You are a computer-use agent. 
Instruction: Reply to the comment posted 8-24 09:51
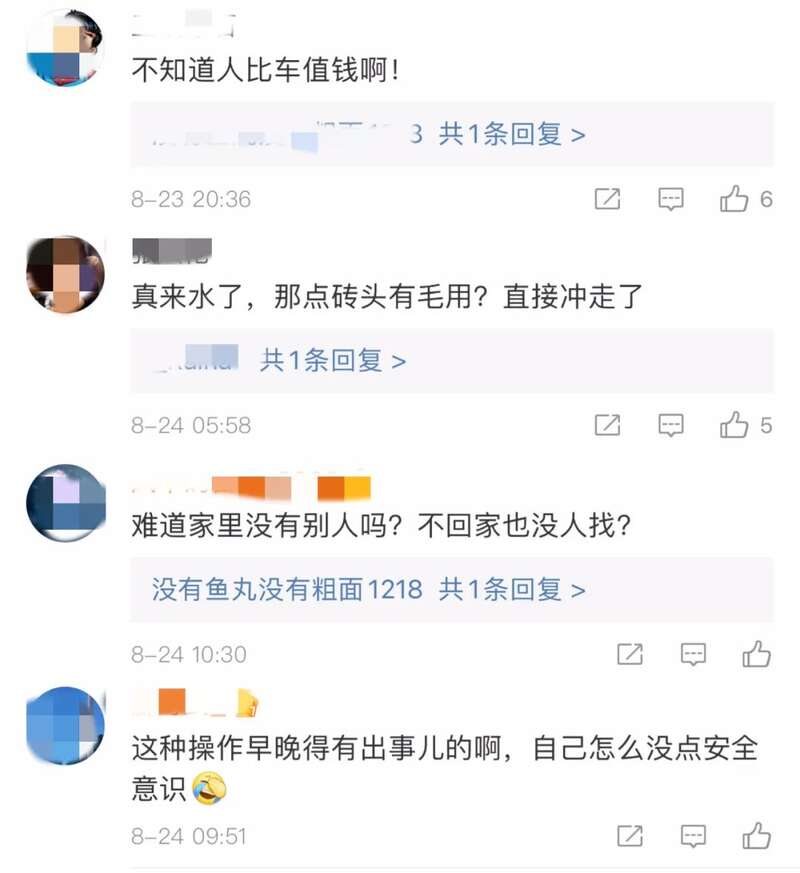point(693,835)
